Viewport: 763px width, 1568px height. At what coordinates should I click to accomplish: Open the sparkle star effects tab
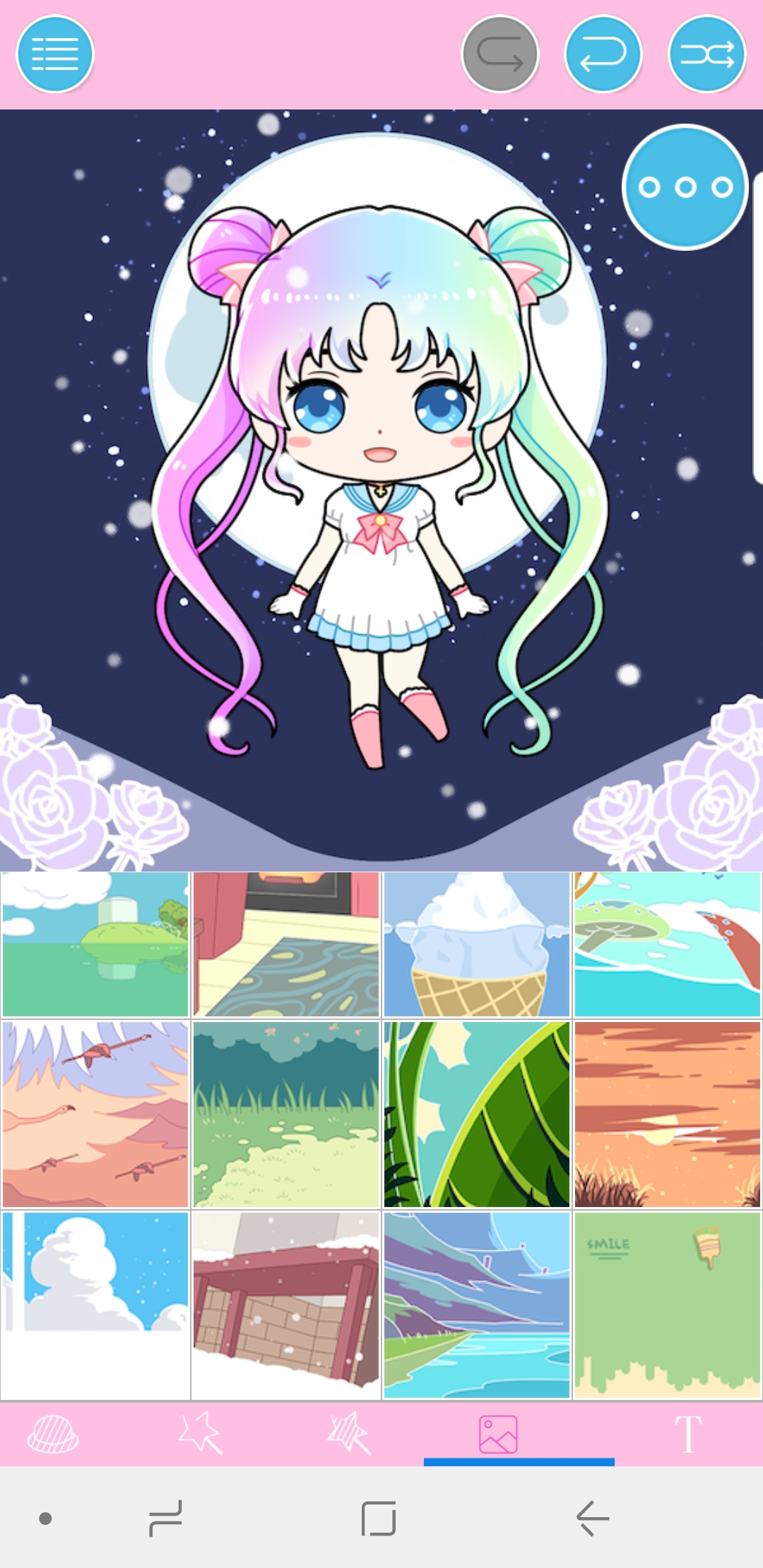[x=201, y=1433]
